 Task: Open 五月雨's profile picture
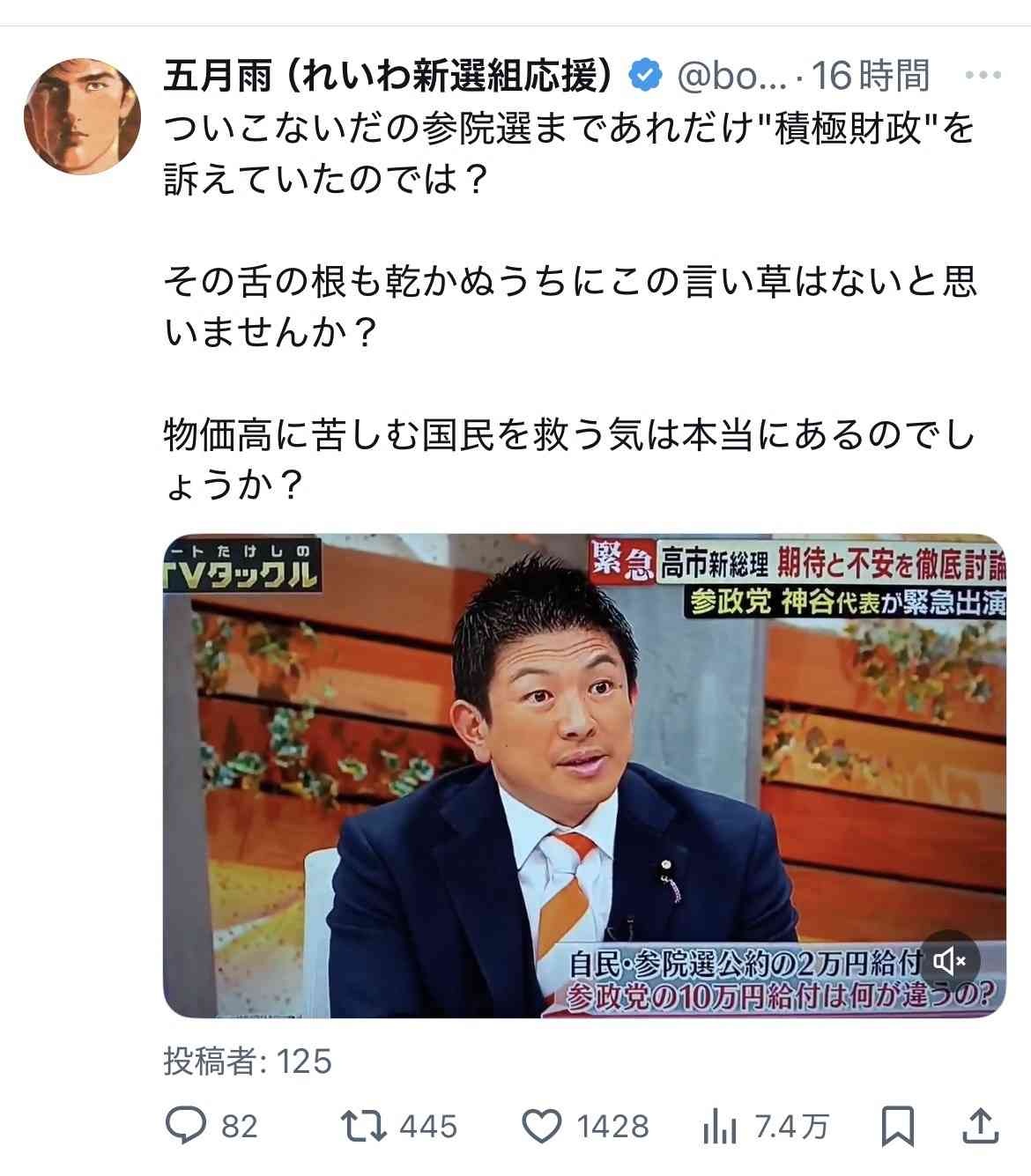82,116
